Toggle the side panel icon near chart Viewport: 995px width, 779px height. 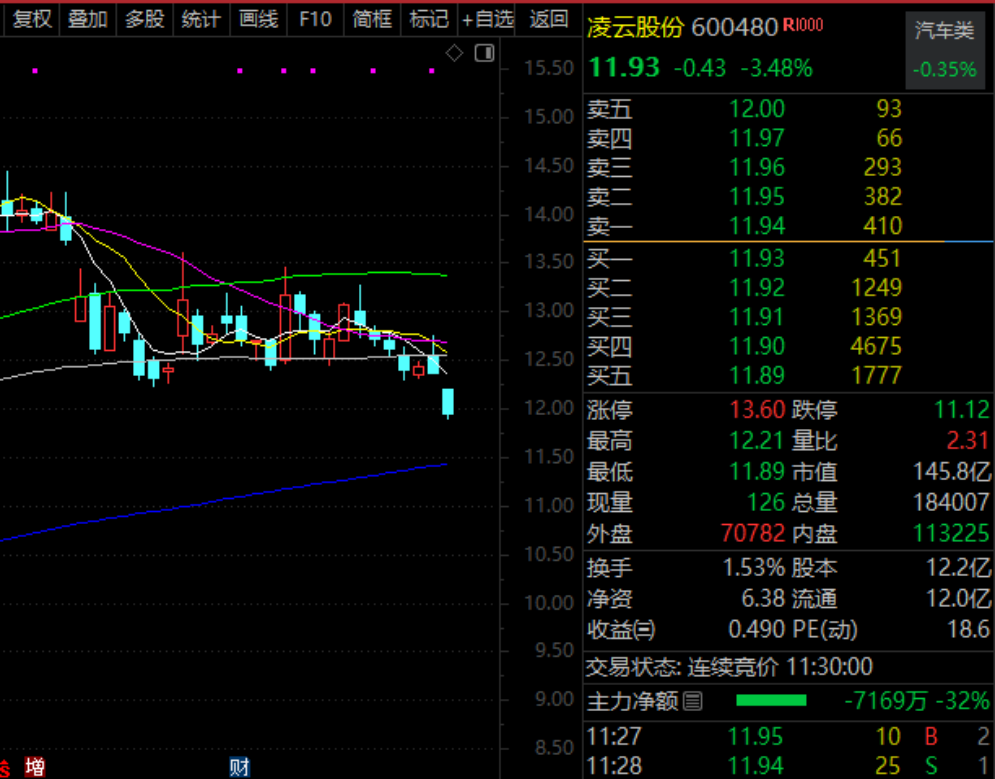485,53
